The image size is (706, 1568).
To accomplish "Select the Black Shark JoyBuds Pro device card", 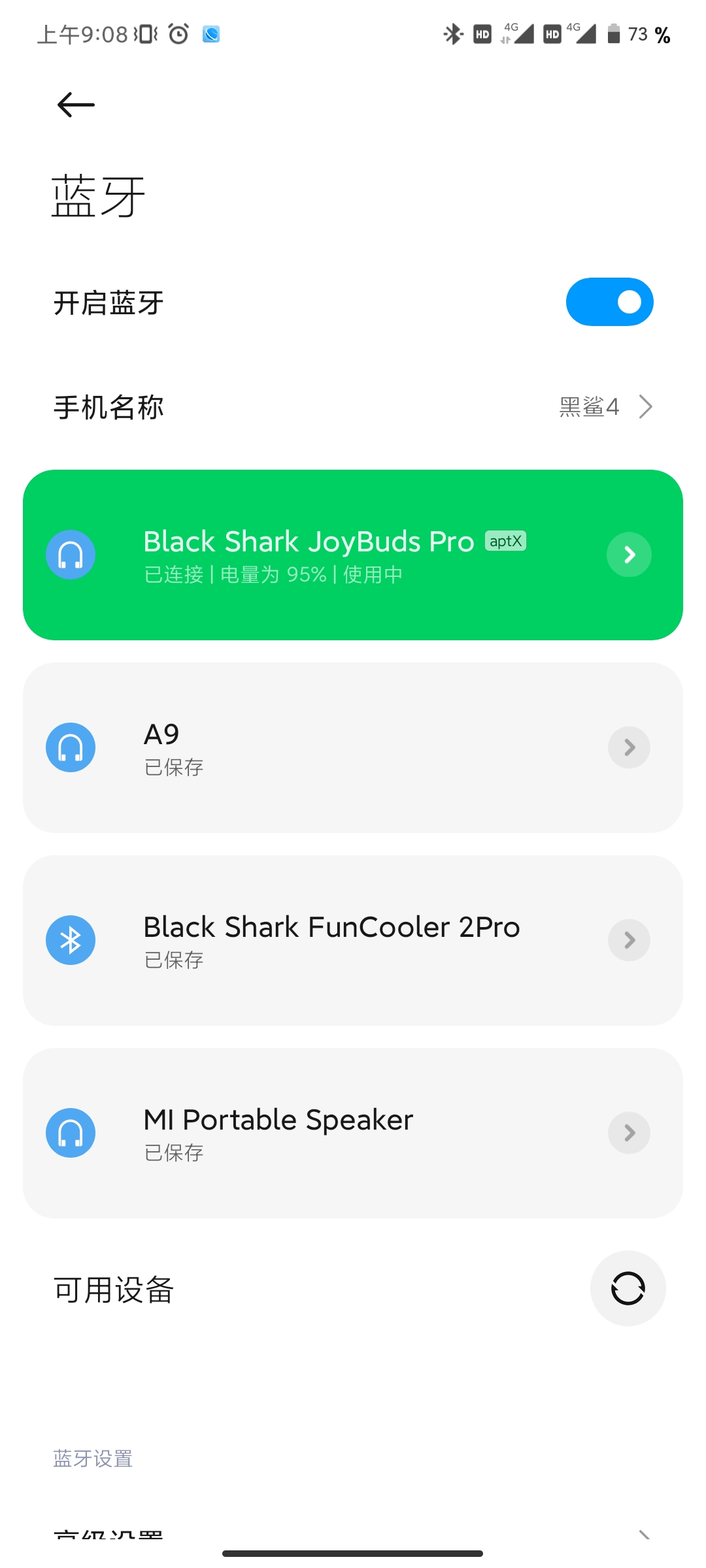I will 353,555.
